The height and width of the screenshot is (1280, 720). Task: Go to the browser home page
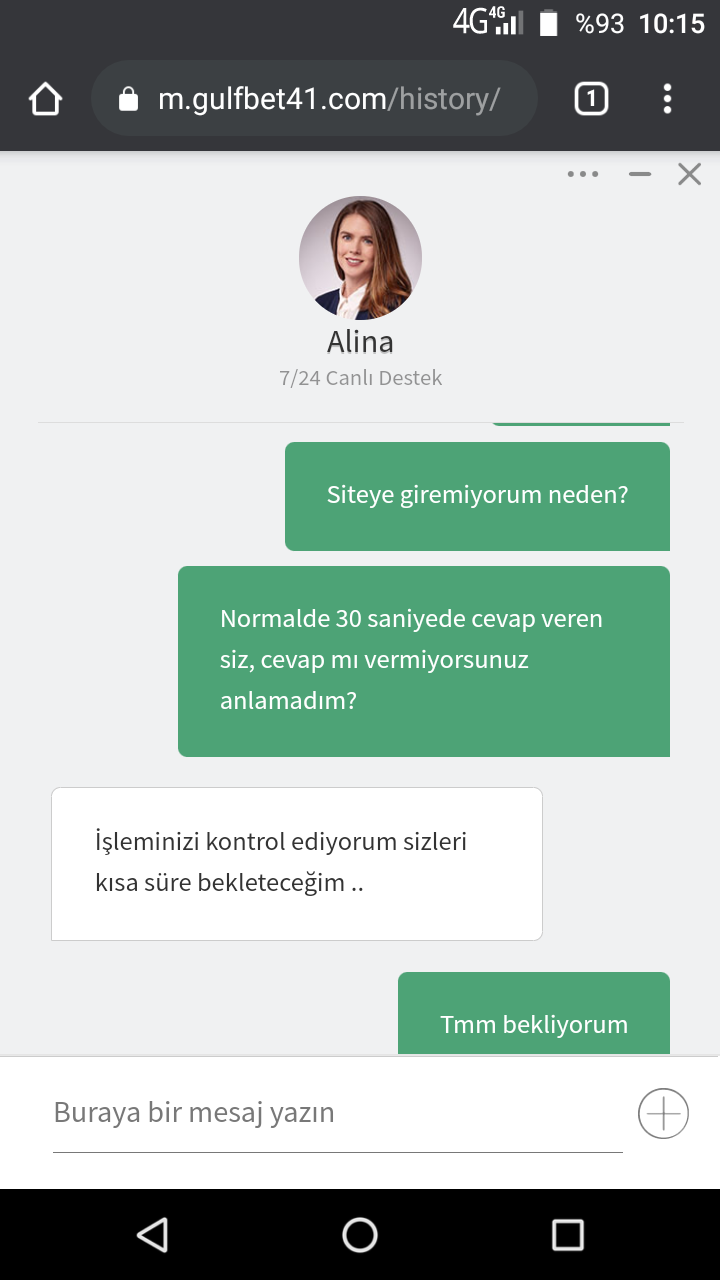point(46,99)
